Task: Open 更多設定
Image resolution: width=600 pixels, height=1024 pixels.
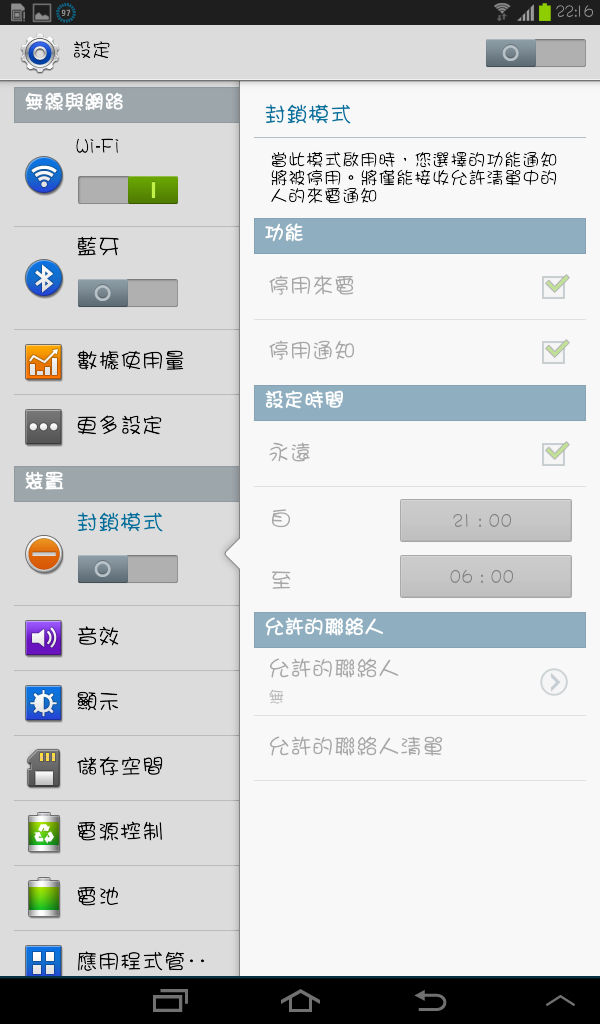Action: click(127, 426)
